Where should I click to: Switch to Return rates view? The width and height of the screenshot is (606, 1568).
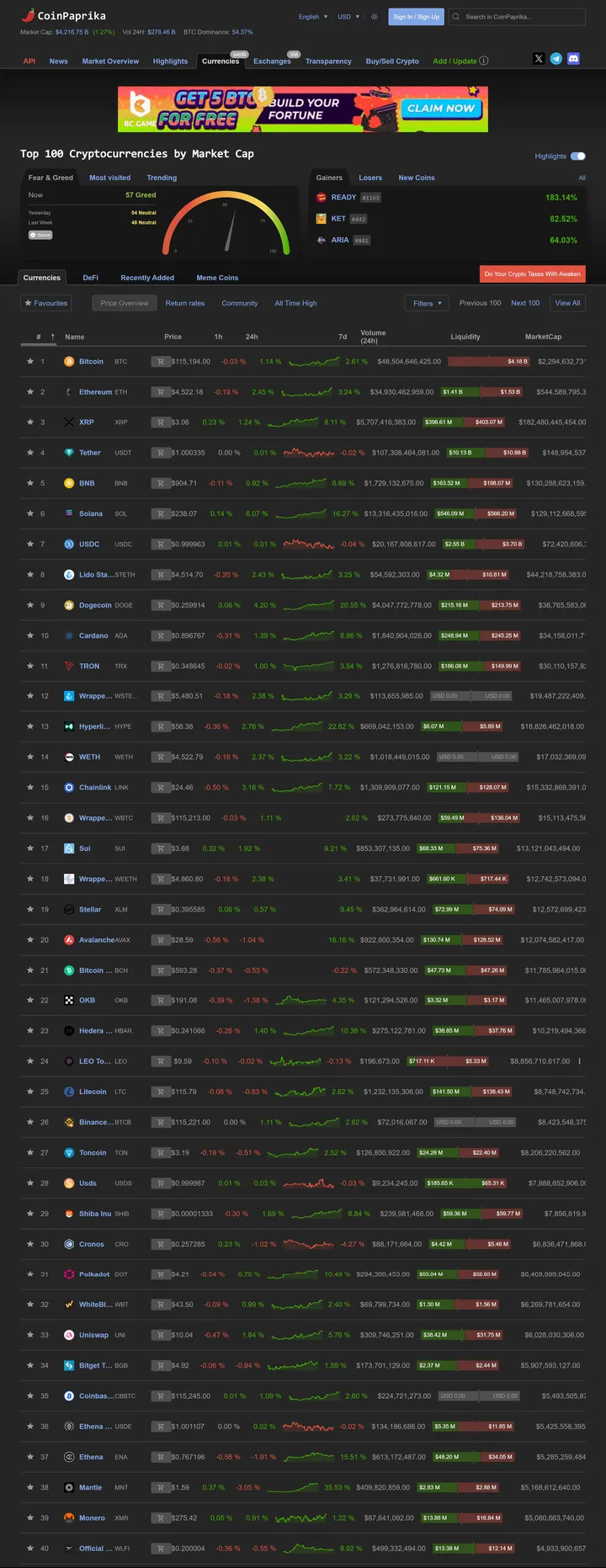coord(185,303)
